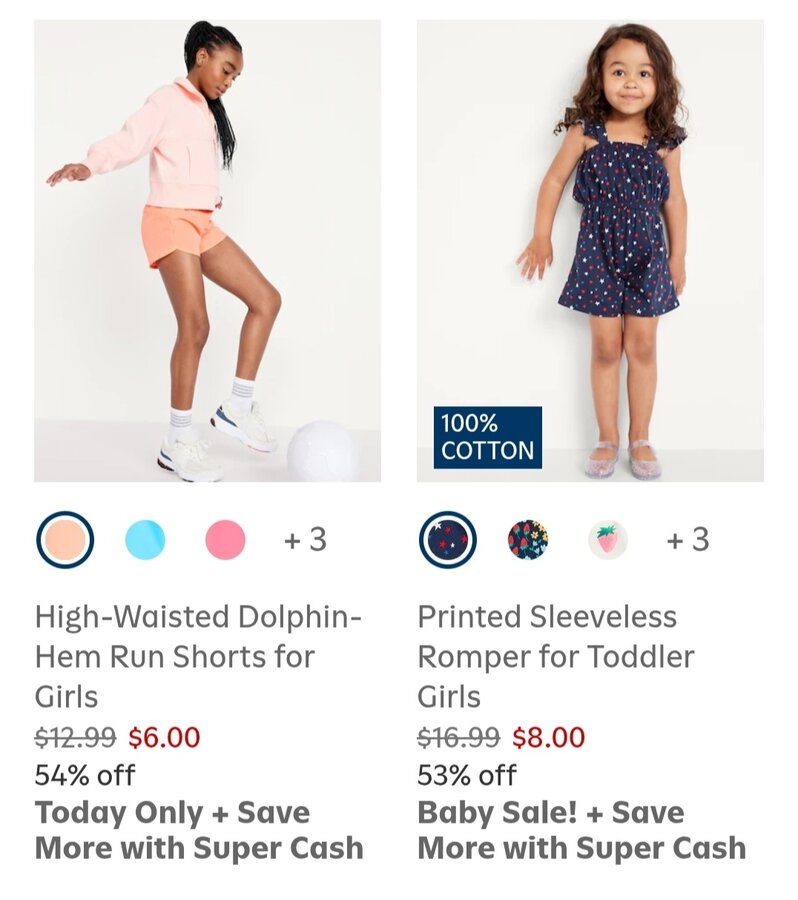Choose the floral print swatch for the romper

[527, 540]
